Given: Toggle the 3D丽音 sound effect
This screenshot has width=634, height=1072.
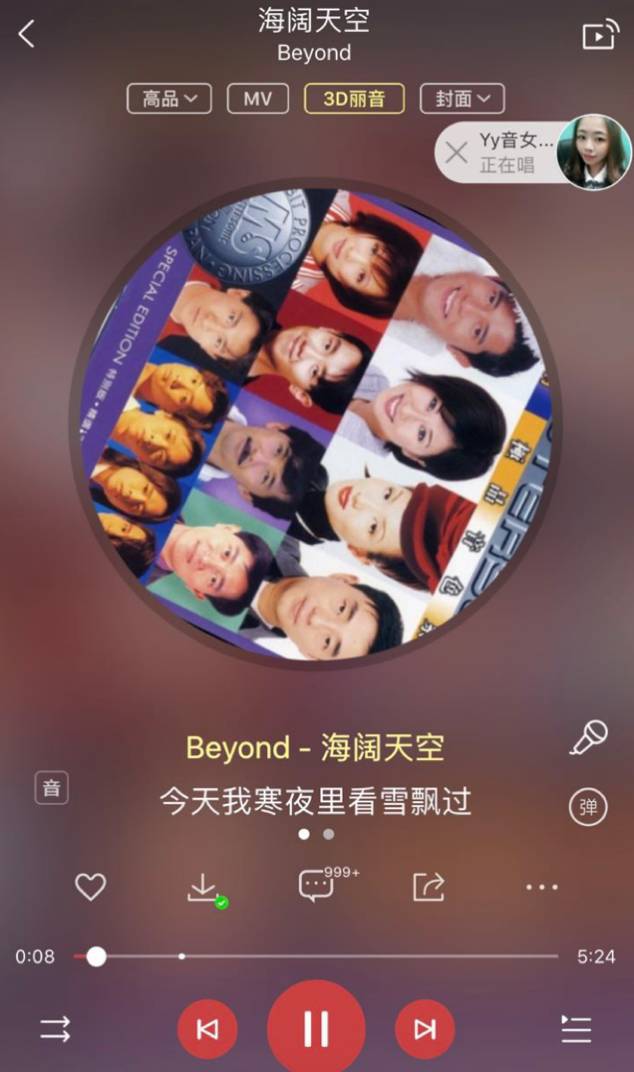Looking at the screenshot, I should (354, 98).
